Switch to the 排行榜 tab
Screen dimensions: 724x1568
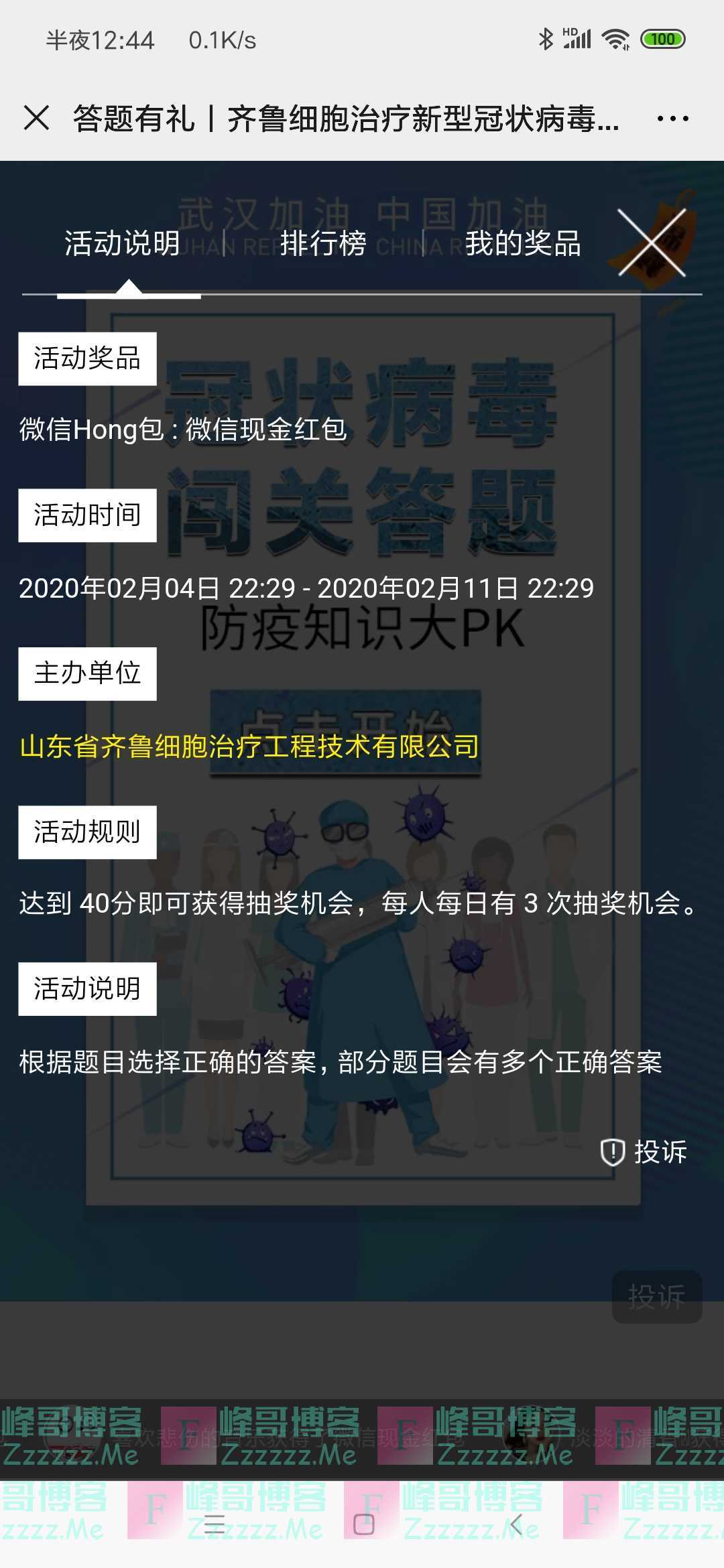323,243
